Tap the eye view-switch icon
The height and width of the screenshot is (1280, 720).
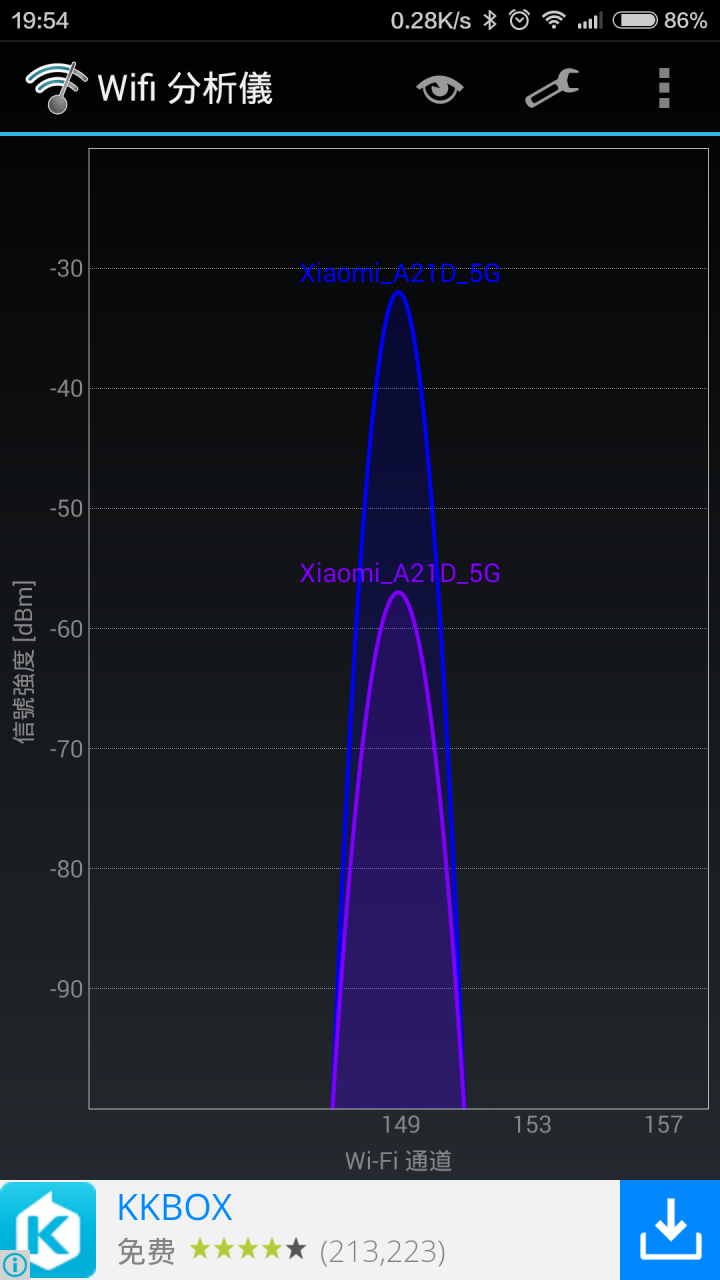point(440,89)
